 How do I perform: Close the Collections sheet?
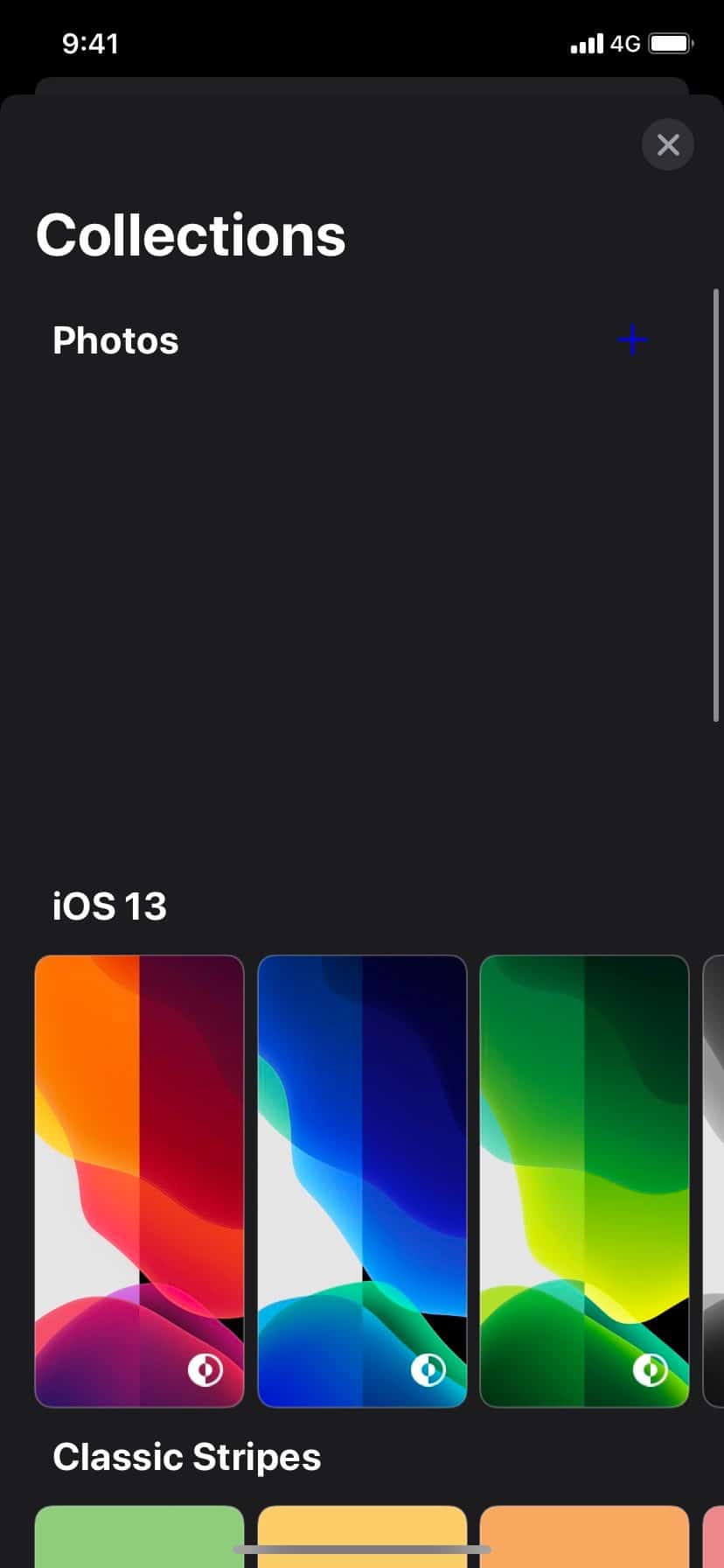(668, 144)
